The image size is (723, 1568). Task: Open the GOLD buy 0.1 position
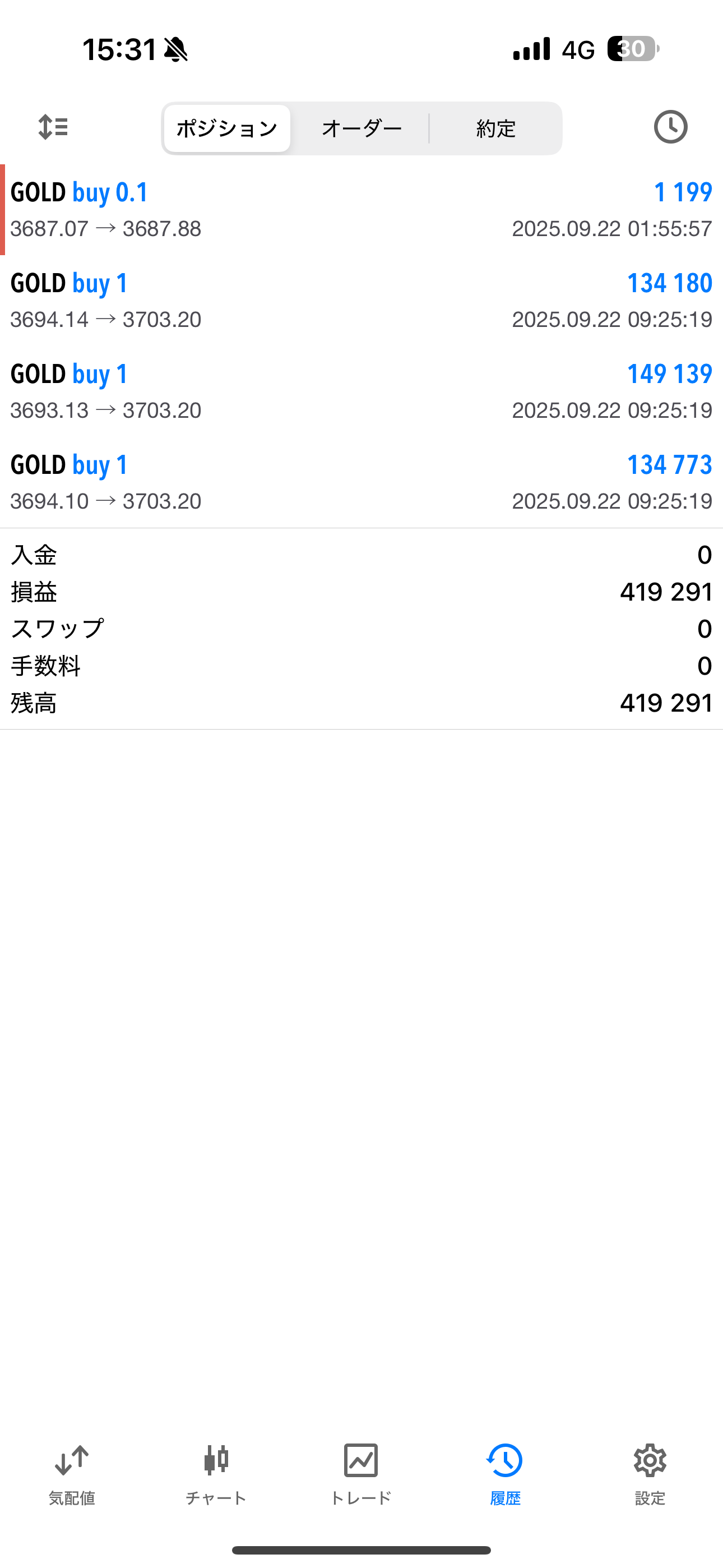click(361, 209)
